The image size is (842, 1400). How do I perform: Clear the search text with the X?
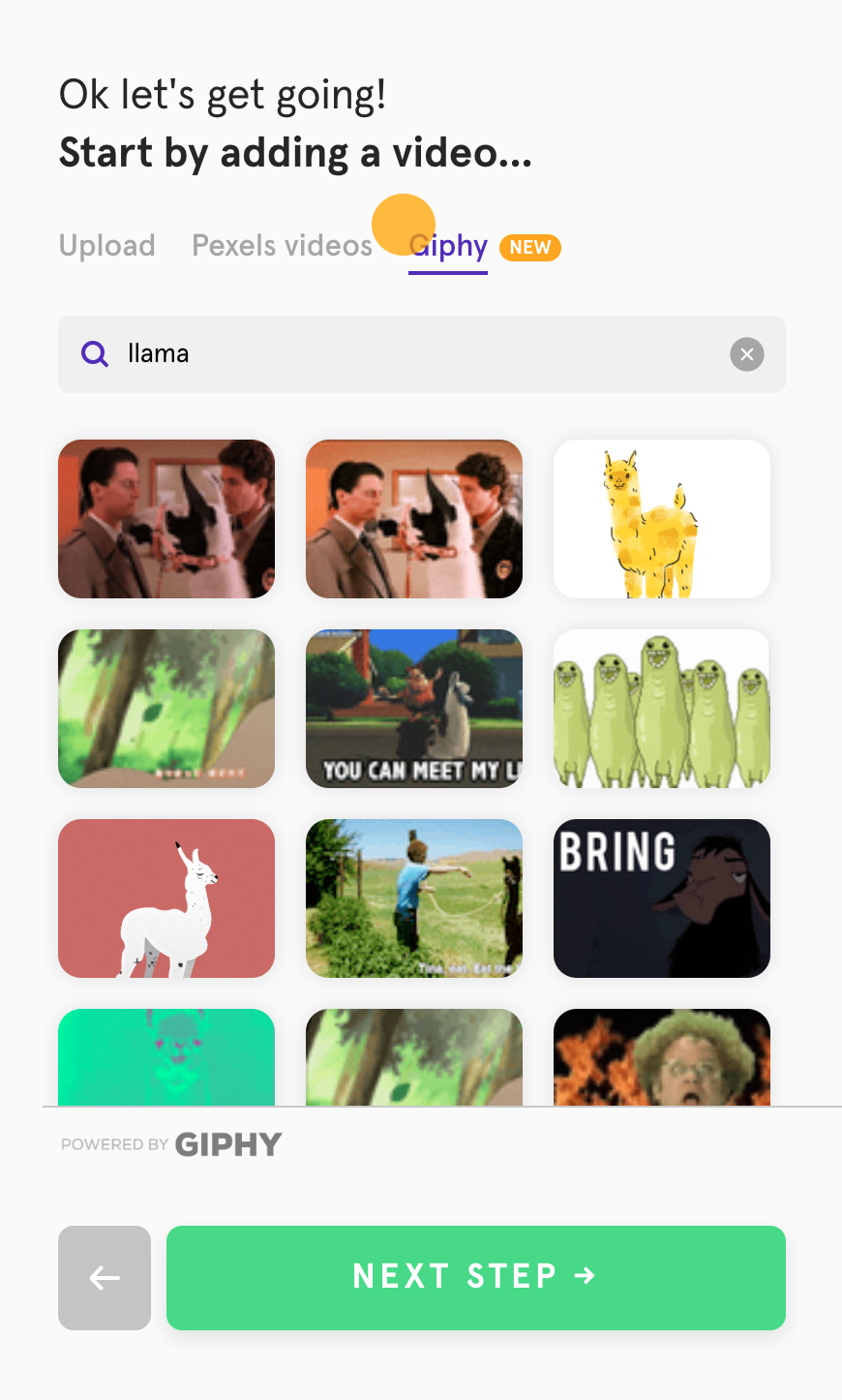[747, 354]
